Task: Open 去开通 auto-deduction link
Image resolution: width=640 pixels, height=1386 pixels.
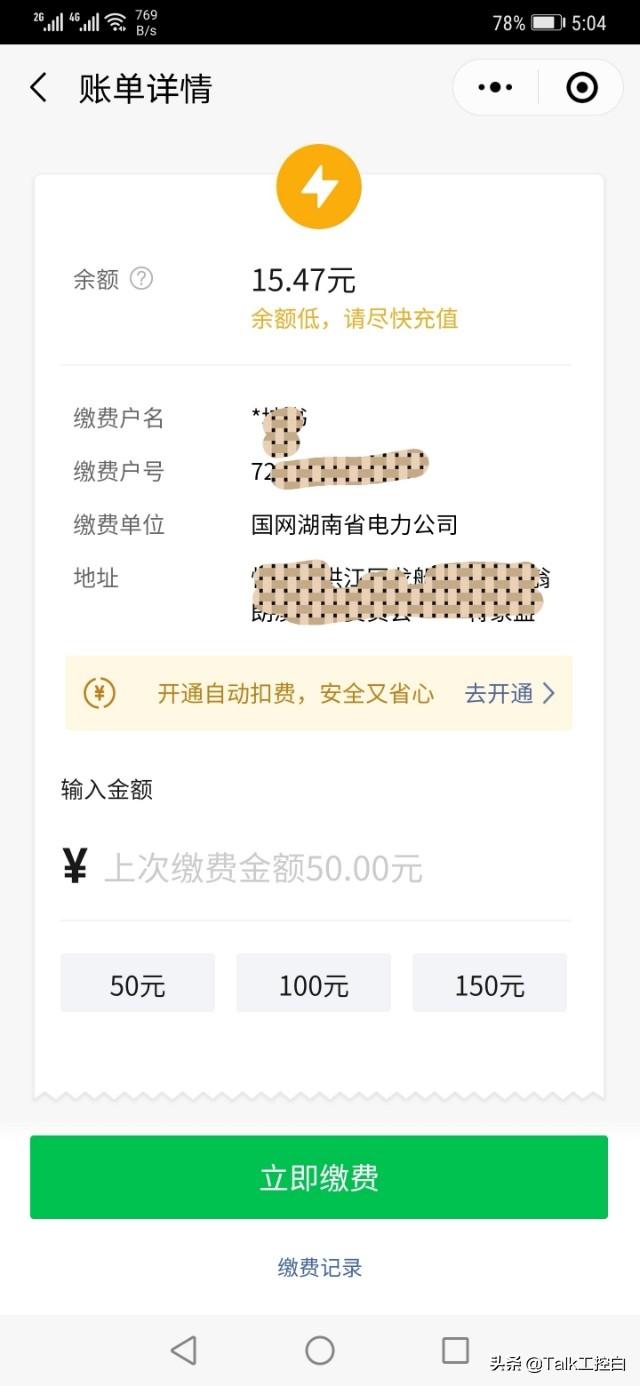Action: click(x=509, y=693)
